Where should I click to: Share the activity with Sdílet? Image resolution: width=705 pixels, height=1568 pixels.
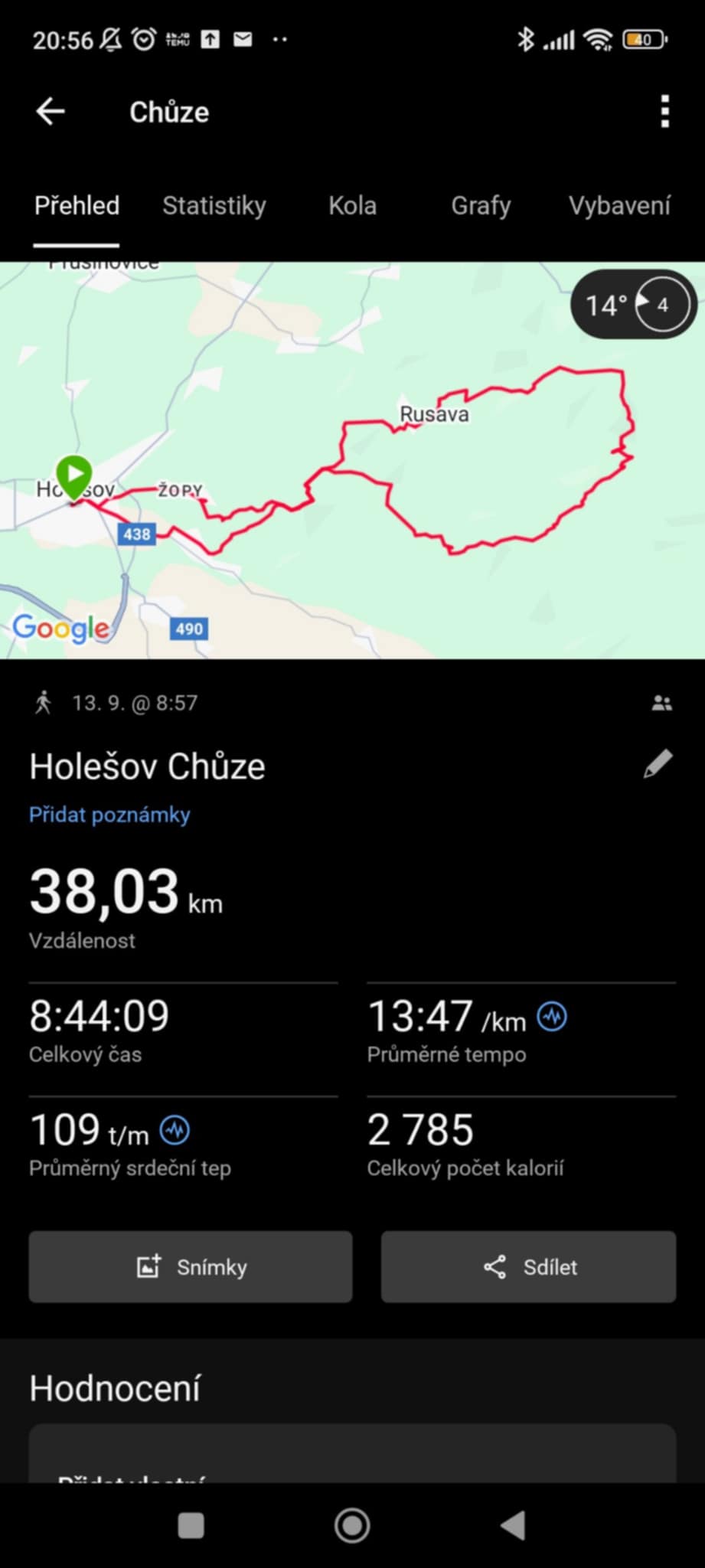(x=528, y=1267)
